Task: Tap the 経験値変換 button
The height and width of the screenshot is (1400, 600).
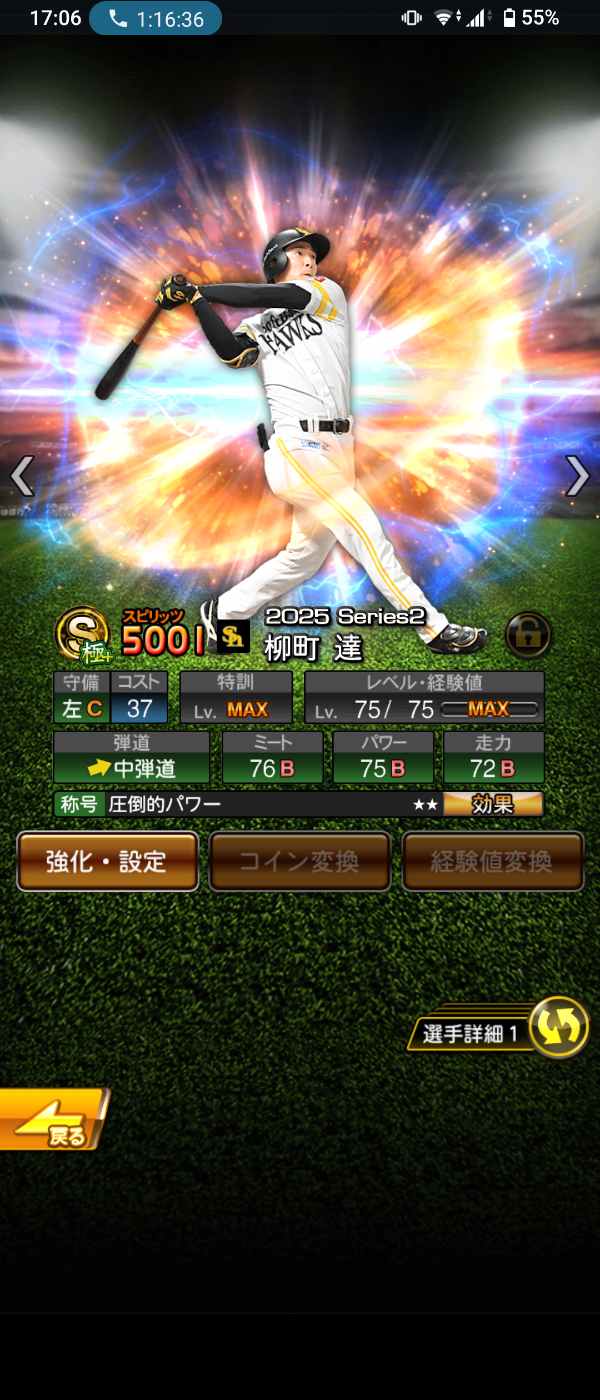Action: point(492,861)
